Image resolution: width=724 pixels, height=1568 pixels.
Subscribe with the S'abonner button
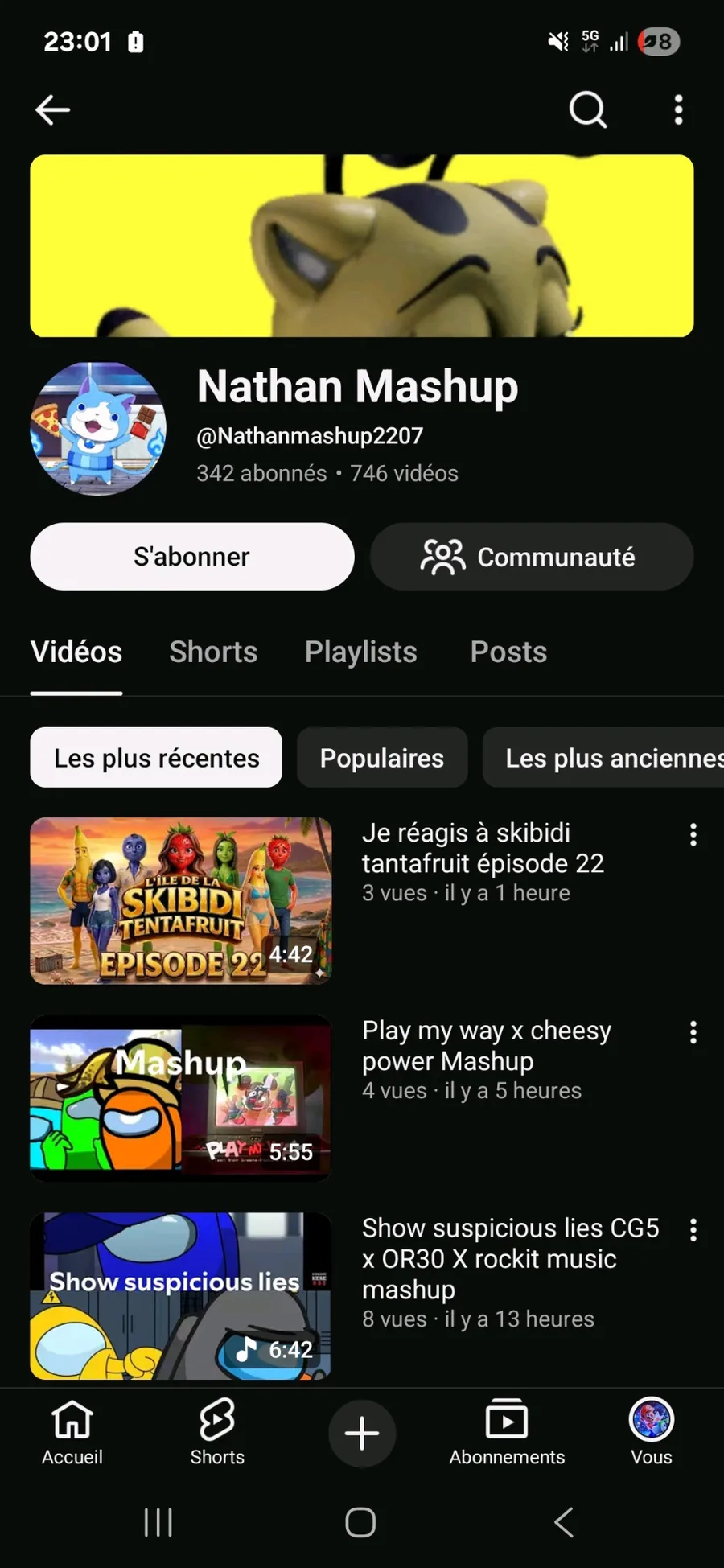click(192, 557)
